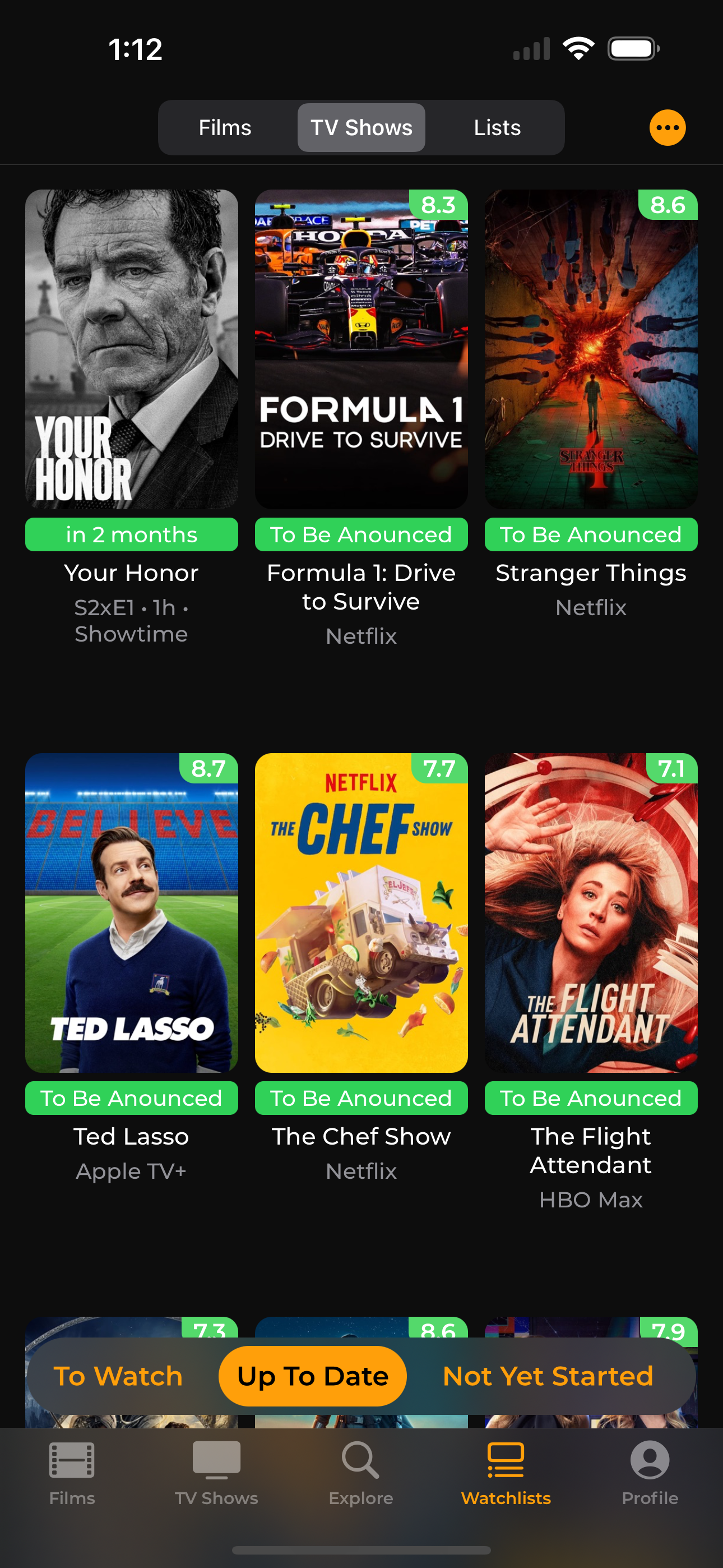Show Not Yet Started shows
This screenshot has height=1568, width=723.
point(548,1376)
